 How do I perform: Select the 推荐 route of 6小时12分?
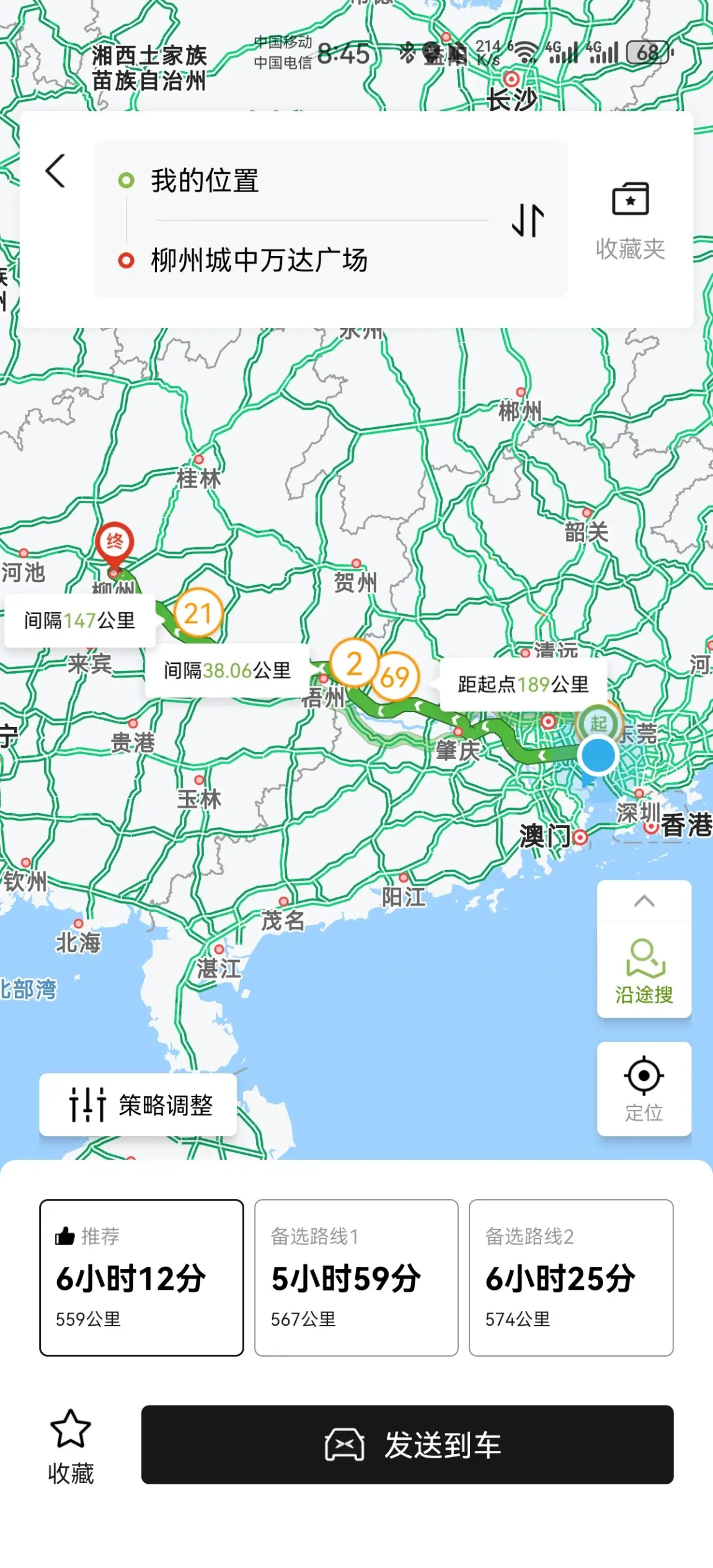point(142,1277)
